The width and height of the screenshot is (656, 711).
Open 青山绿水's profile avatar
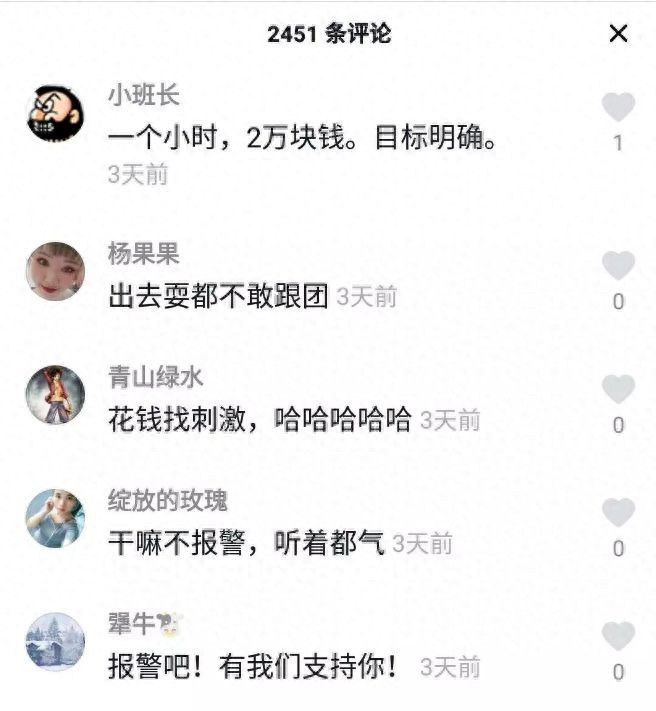[x=55, y=395]
